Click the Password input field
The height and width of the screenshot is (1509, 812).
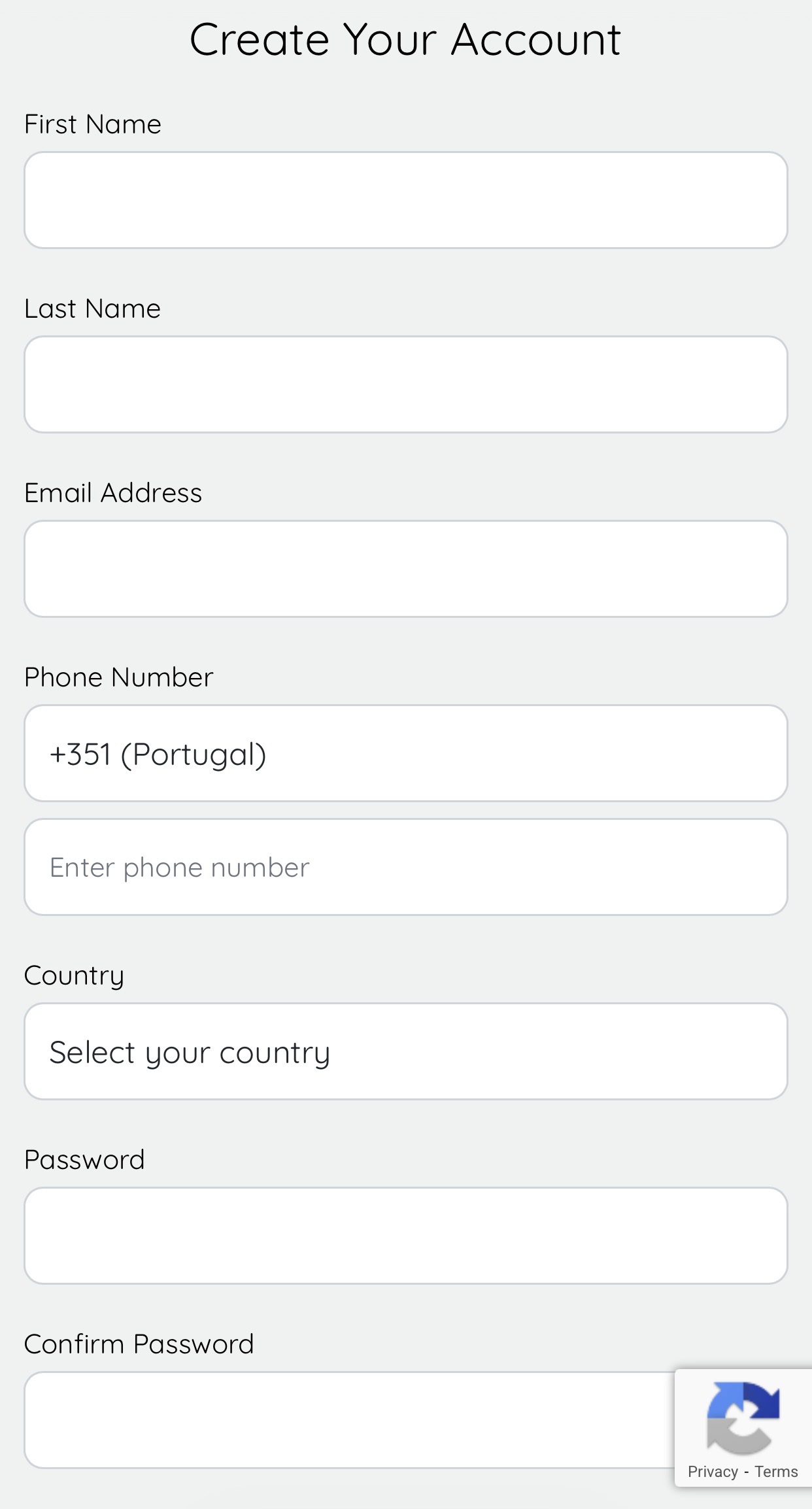point(405,1235)
